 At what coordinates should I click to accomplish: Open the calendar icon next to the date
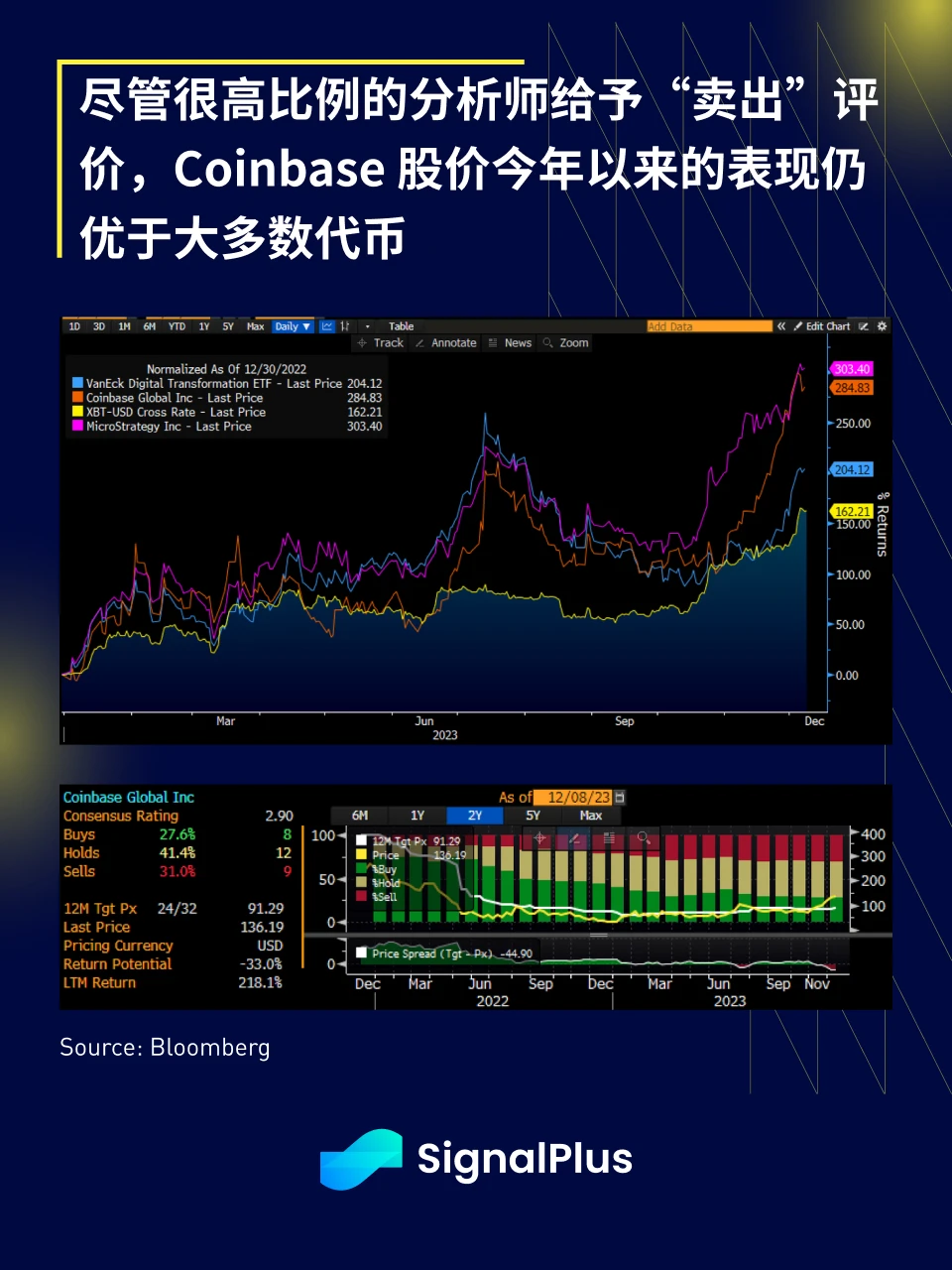pos(620,797)
